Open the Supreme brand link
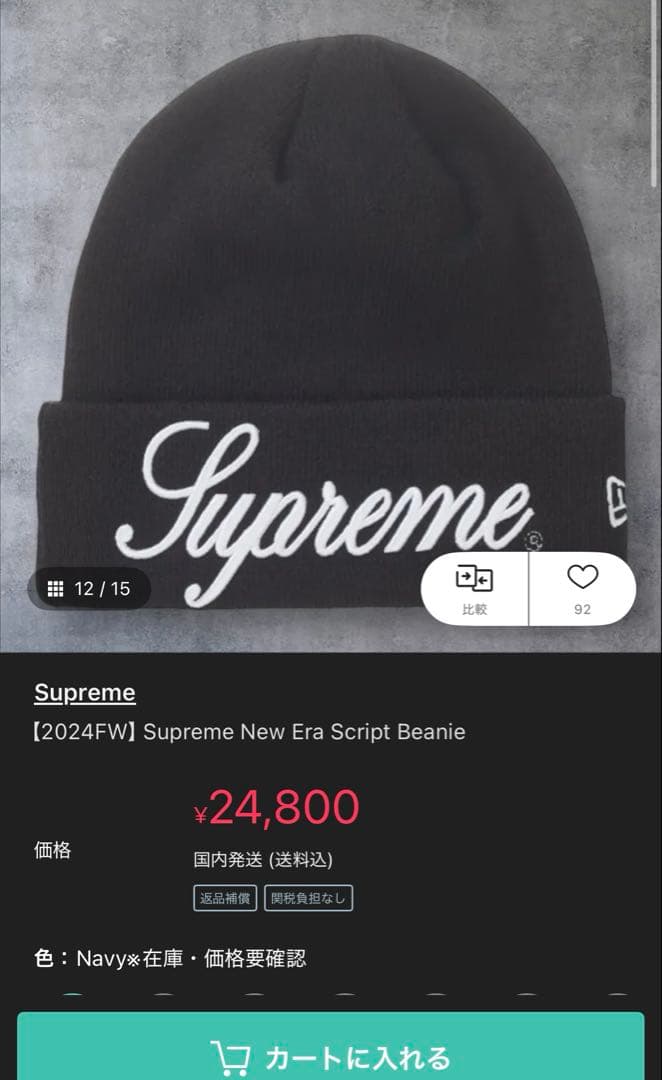Screen dimensions: 662x1080 (x=85, y=692)
